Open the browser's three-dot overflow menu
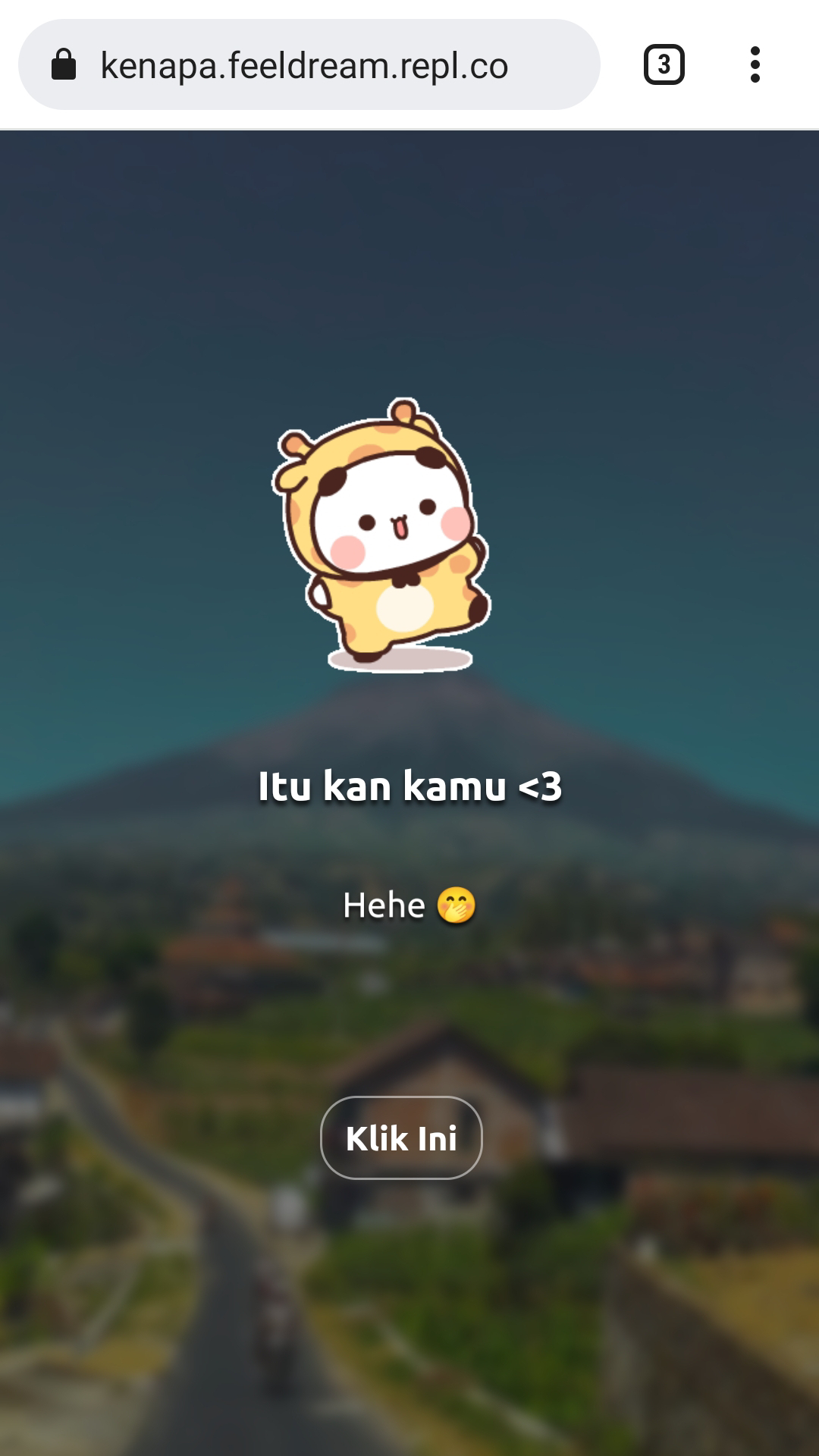Image resolution: width=819 pixels, height=1456 pixels. click(x=755, y=64)
